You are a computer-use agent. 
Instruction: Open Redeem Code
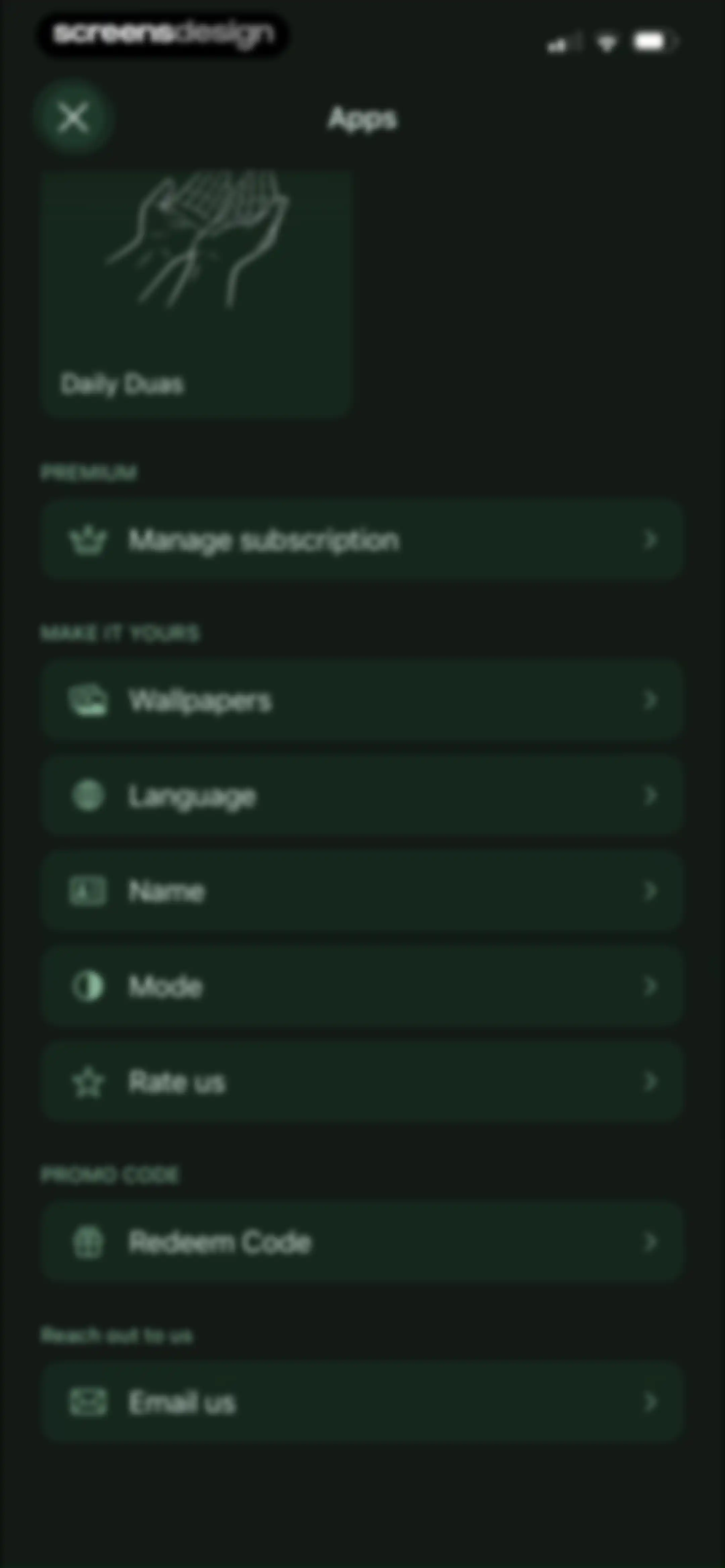click(363, 1242)
